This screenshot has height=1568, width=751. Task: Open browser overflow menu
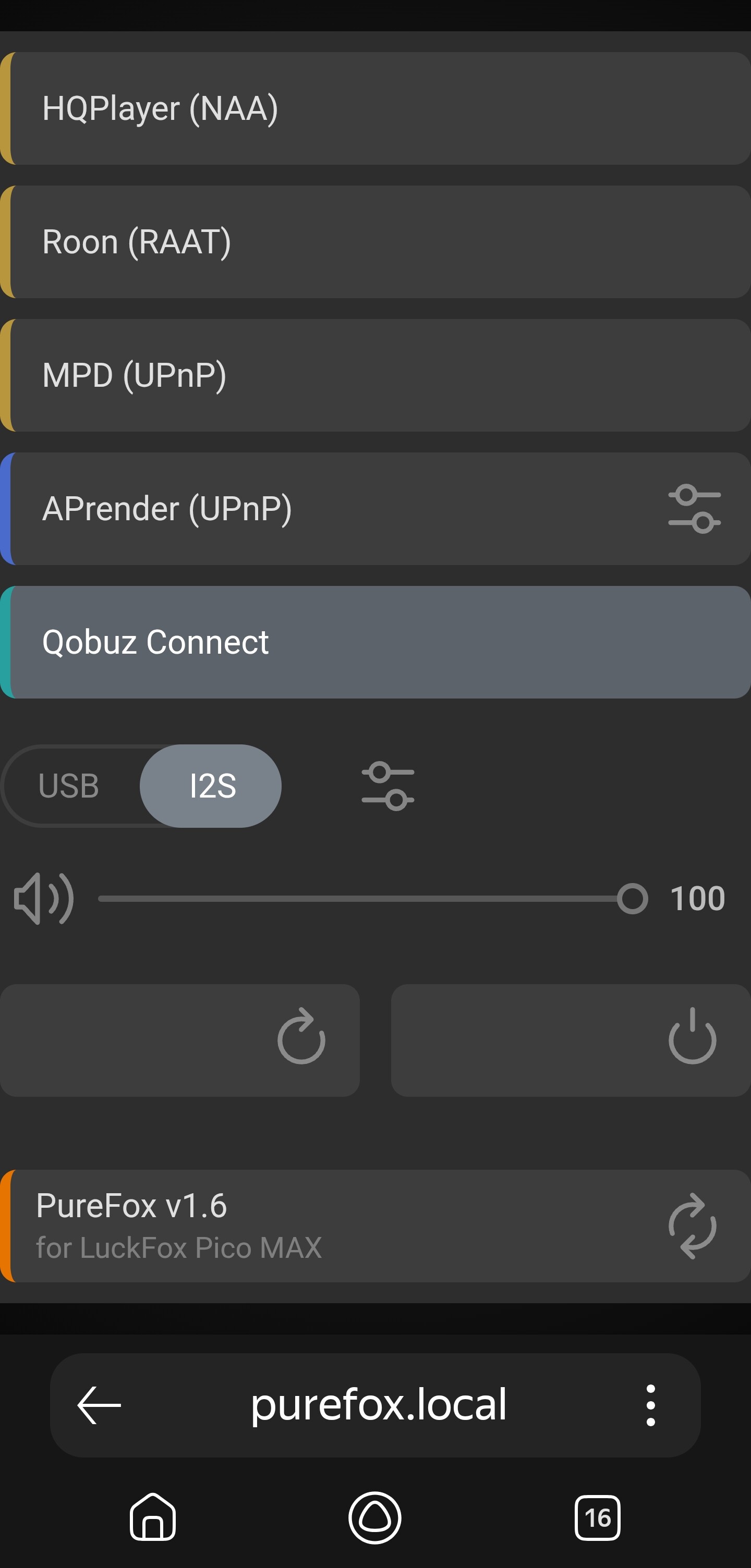tap(650, 1405)
